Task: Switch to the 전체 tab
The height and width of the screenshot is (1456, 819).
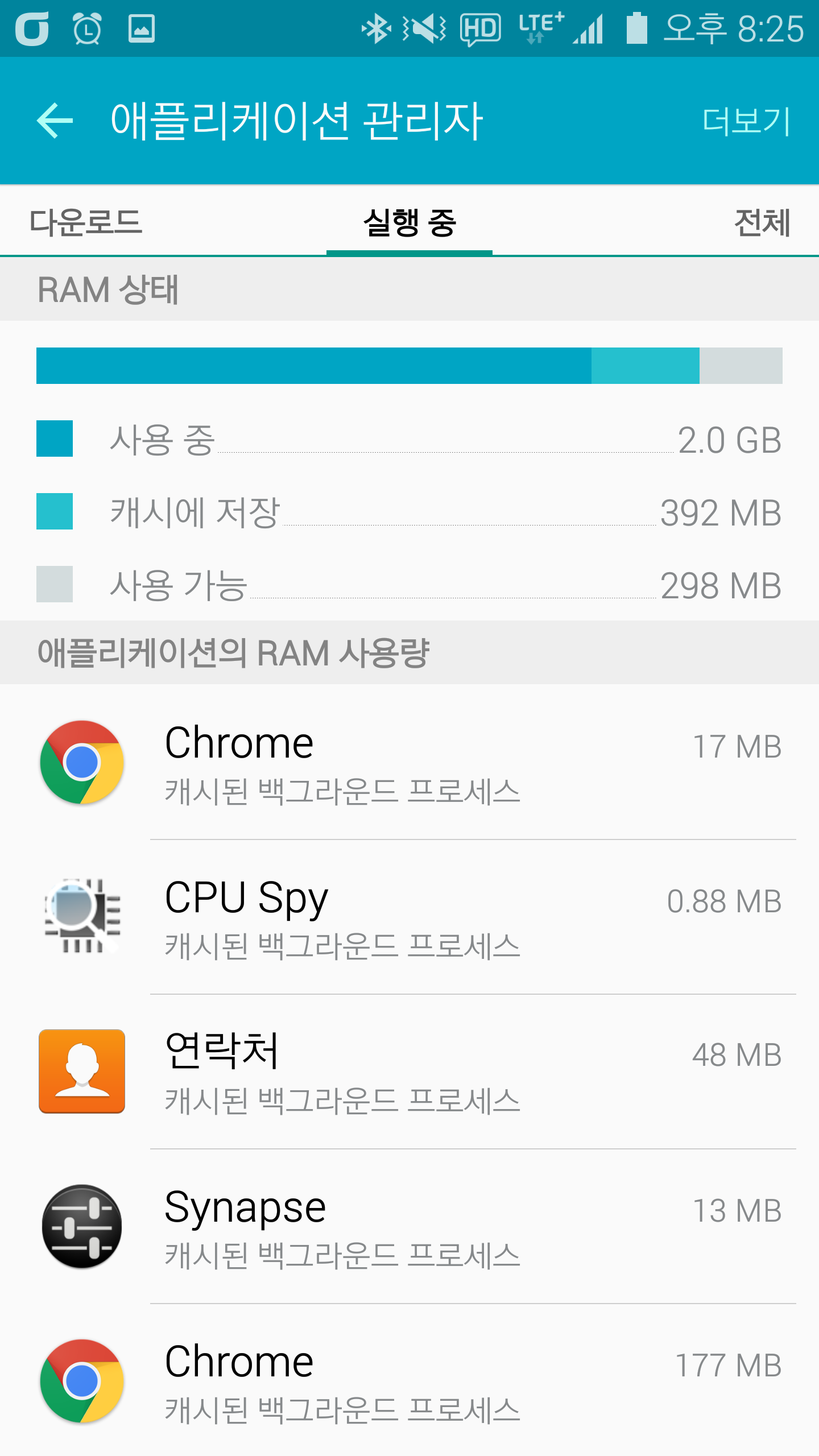Action: [x=762, y=222]
